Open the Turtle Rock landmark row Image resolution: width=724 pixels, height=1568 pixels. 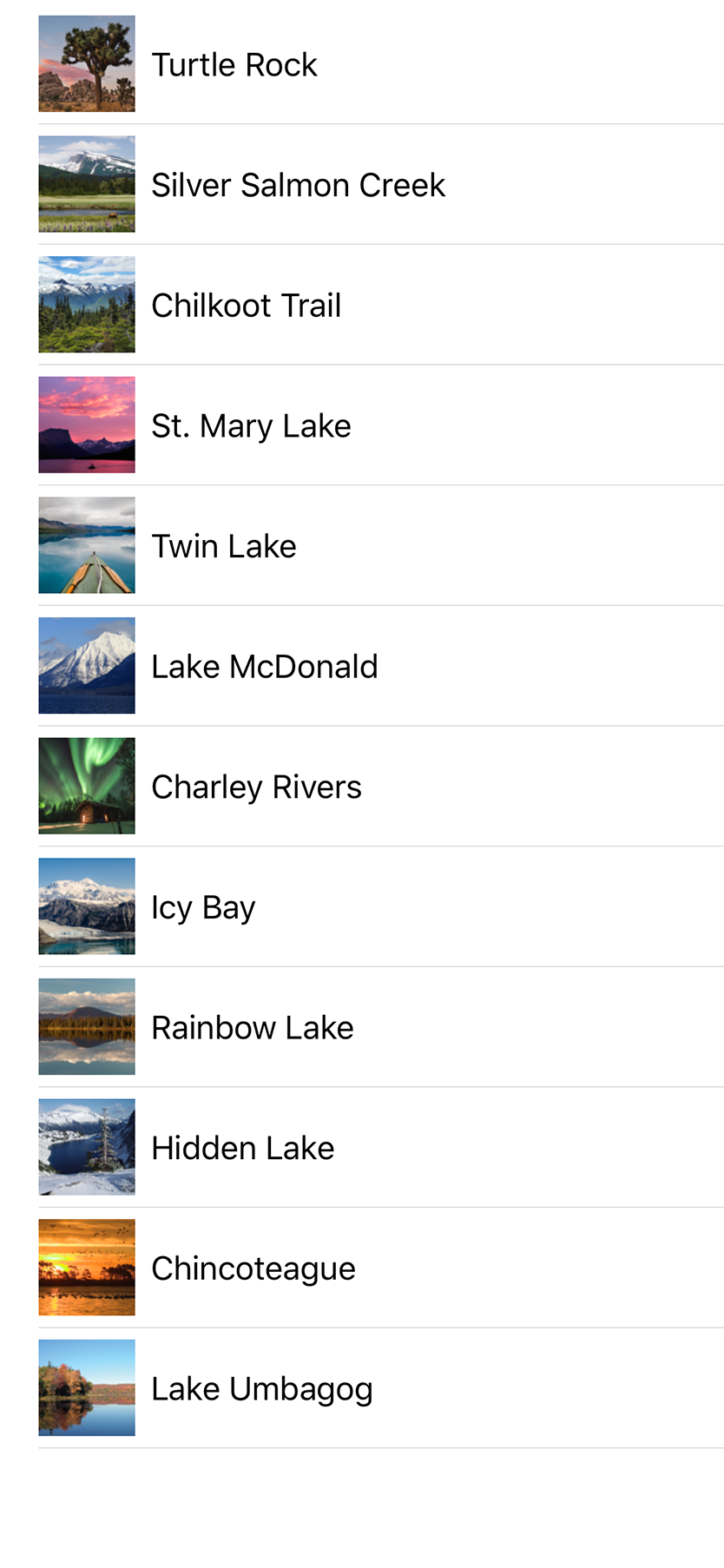pyautogui.click(x=234, y=64)
